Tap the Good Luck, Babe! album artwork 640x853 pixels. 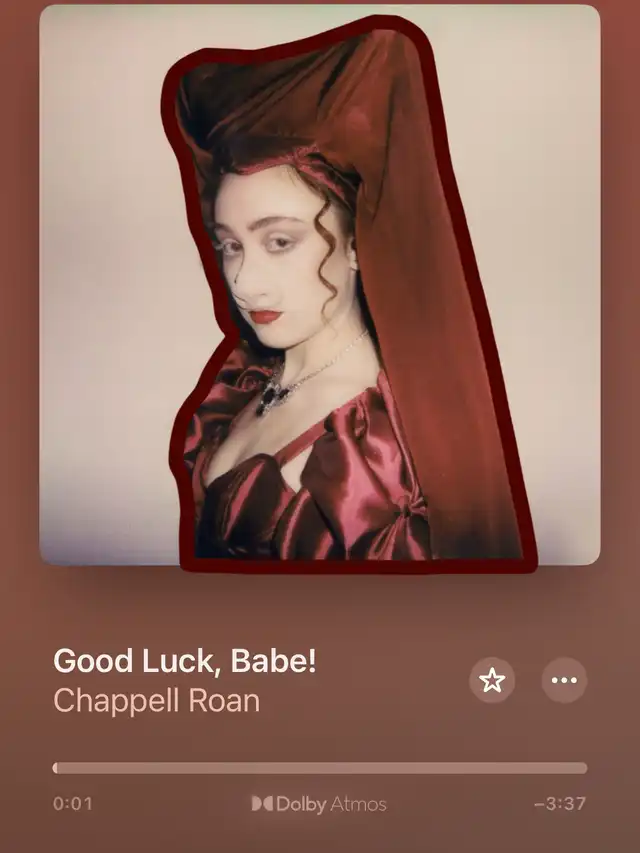tap(320, 286)
